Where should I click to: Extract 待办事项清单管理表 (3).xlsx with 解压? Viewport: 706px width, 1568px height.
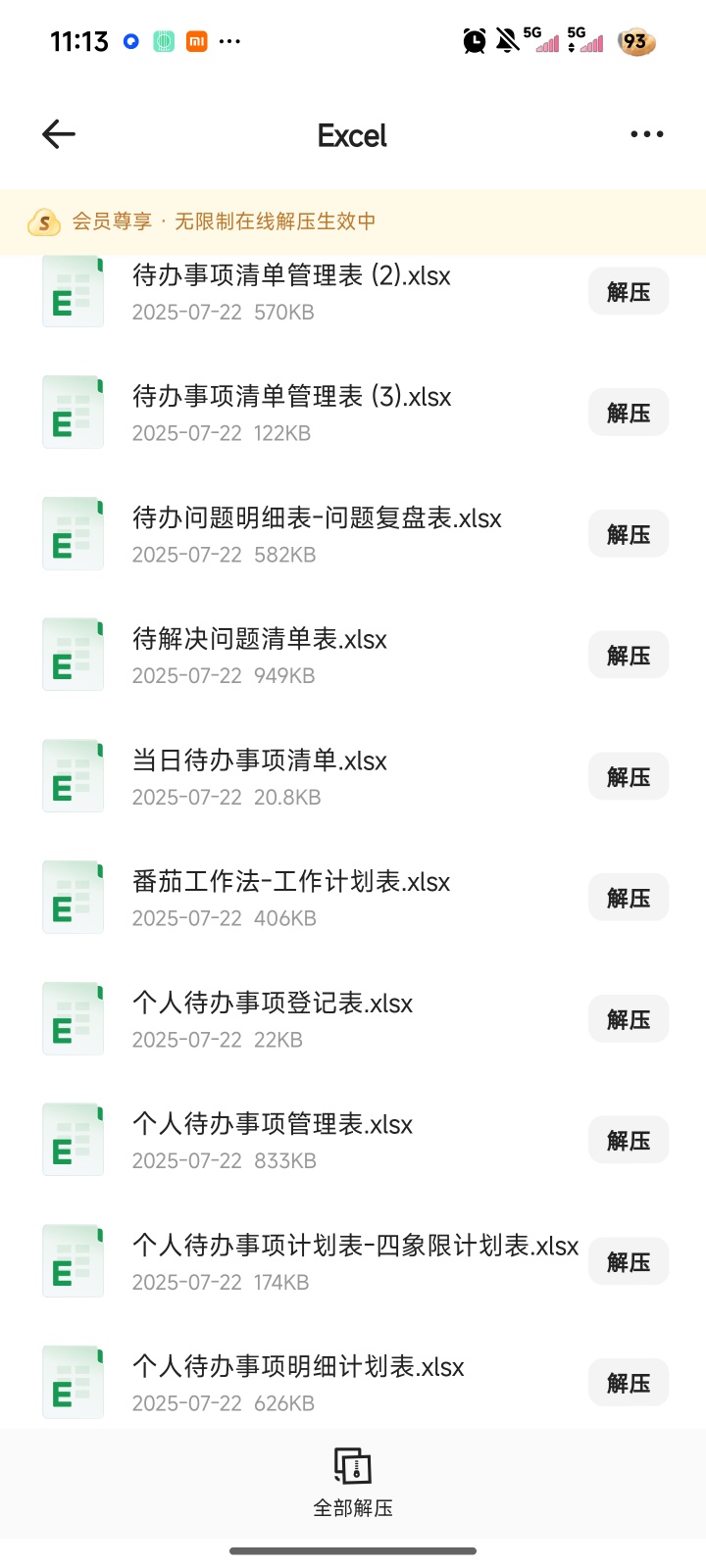tap(629, 414)
